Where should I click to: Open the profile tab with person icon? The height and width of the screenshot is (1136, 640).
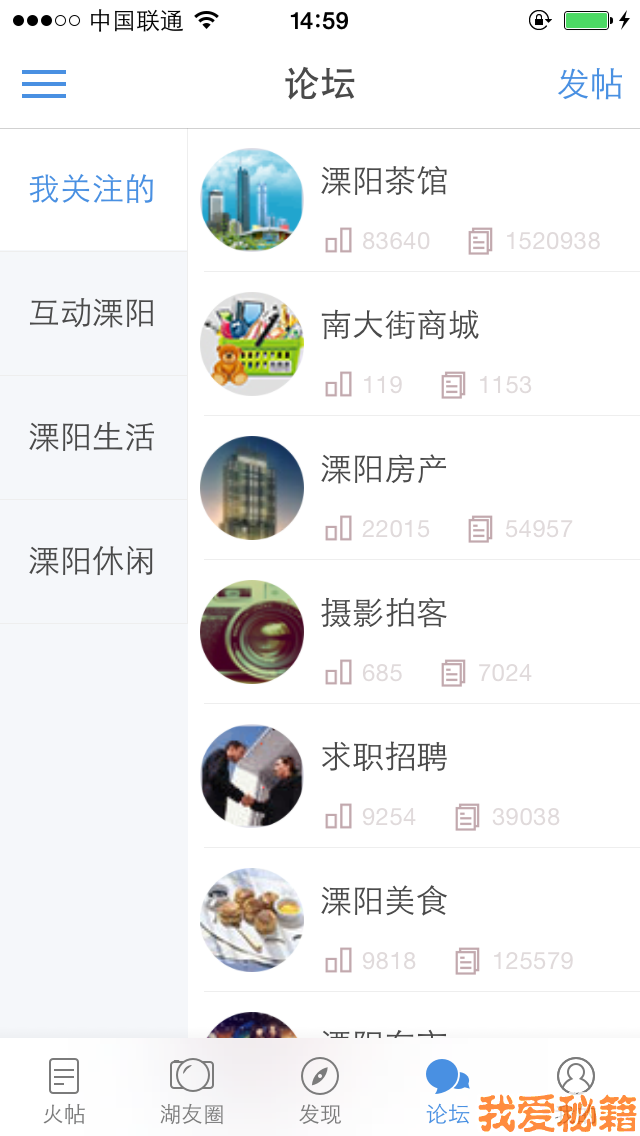pyautogui.click(x=576, y=1078)
